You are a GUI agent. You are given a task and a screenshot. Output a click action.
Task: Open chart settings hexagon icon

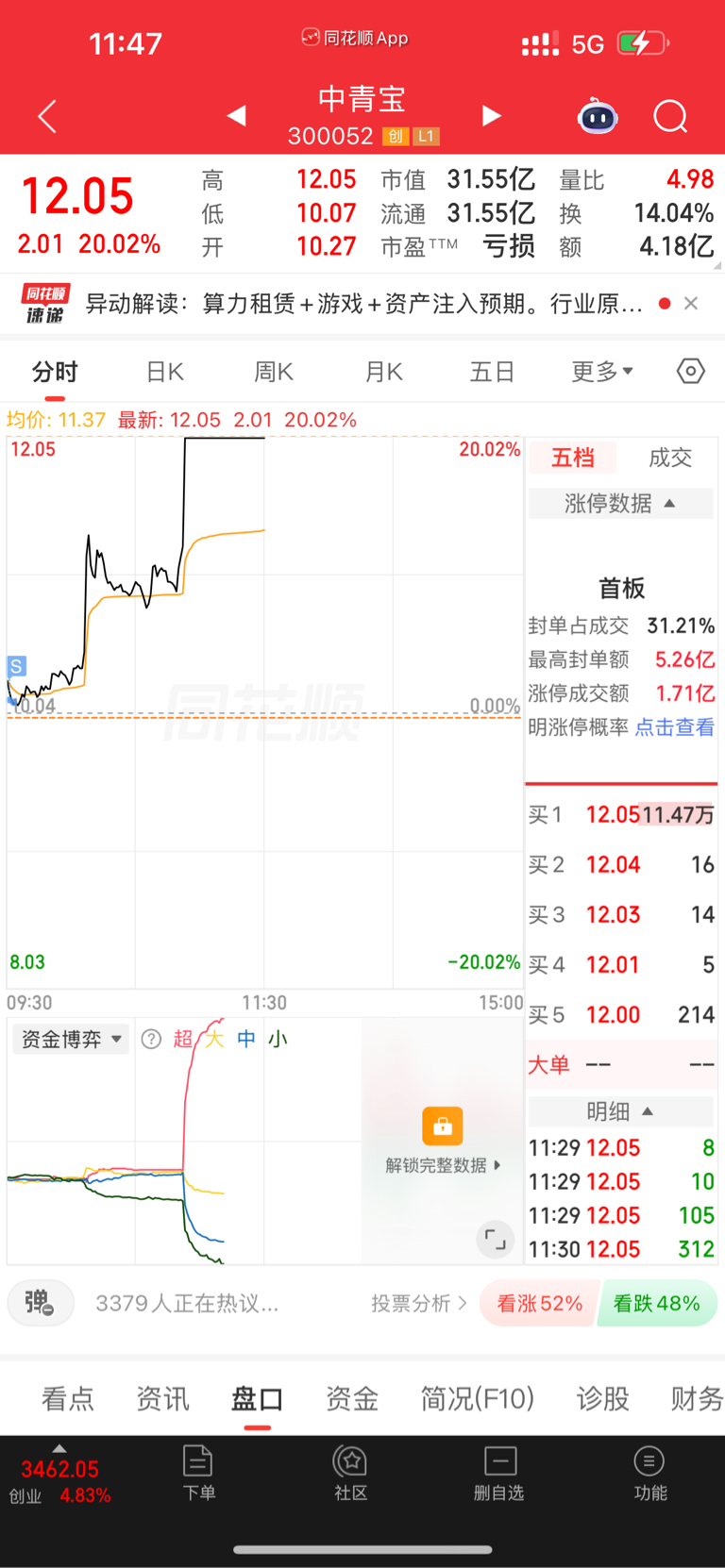tap(691, 371)
